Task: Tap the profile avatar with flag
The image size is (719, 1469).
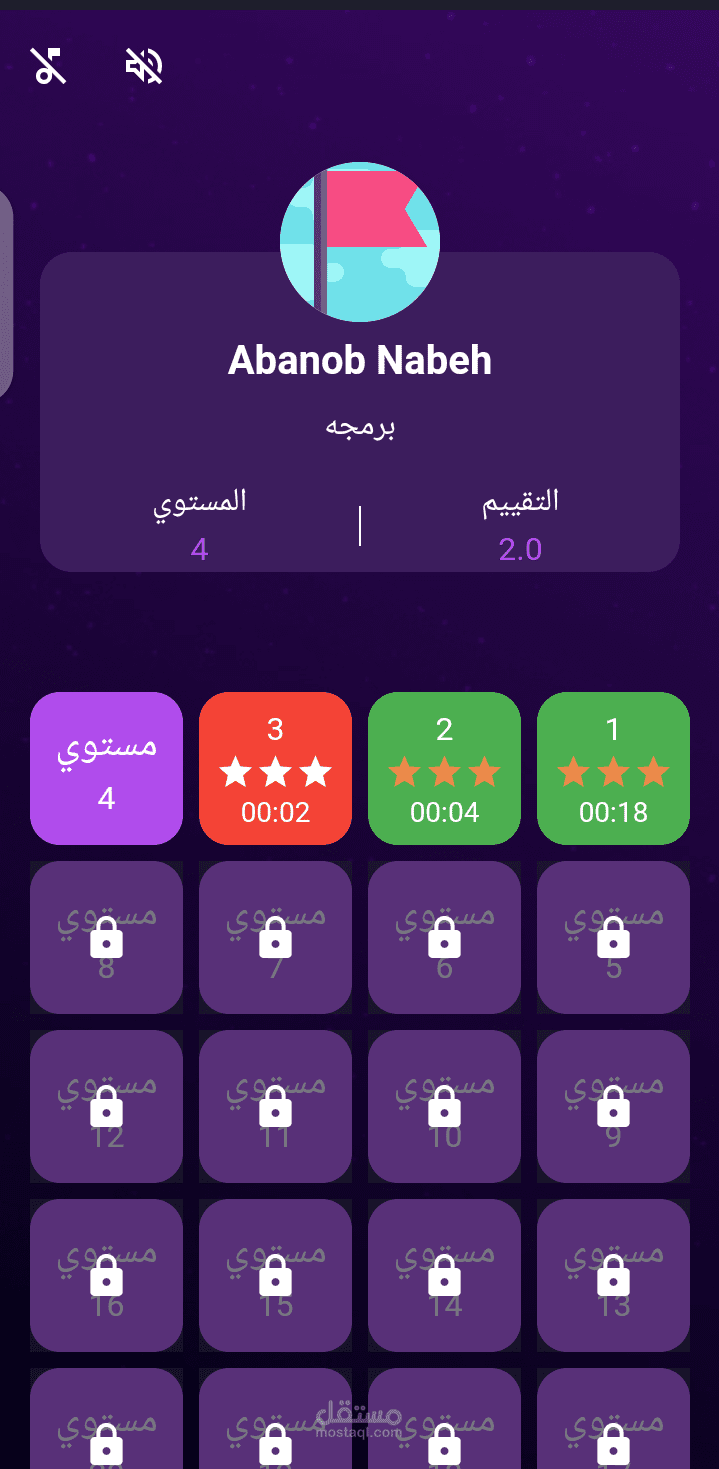Action: (360, 242)
